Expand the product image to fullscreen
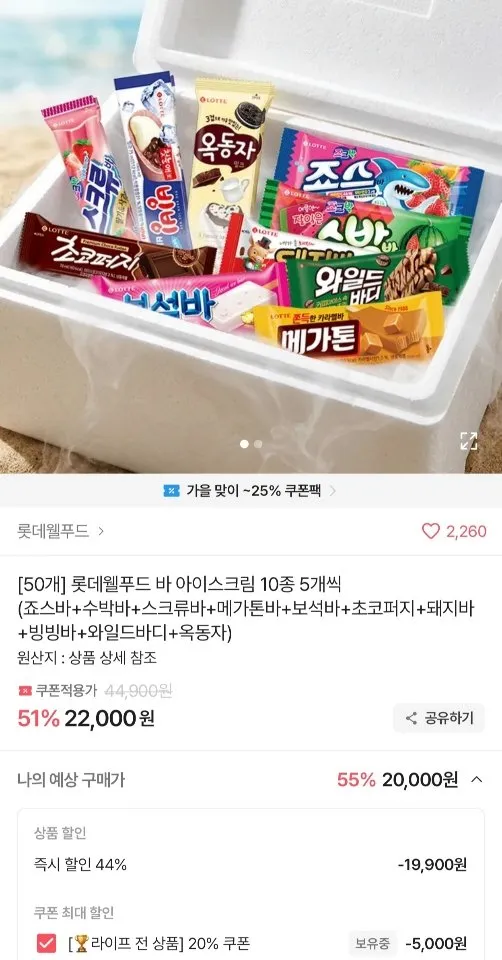Viewport: 502px width, 960px height. coord(468,440)
